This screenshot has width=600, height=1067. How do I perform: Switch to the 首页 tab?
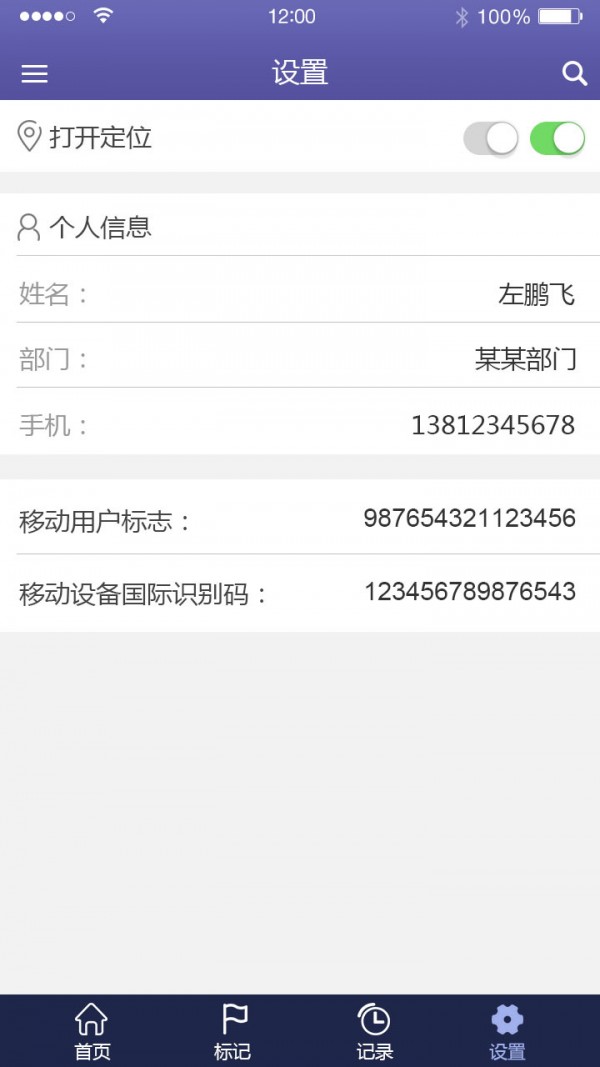coord(92,1031)
